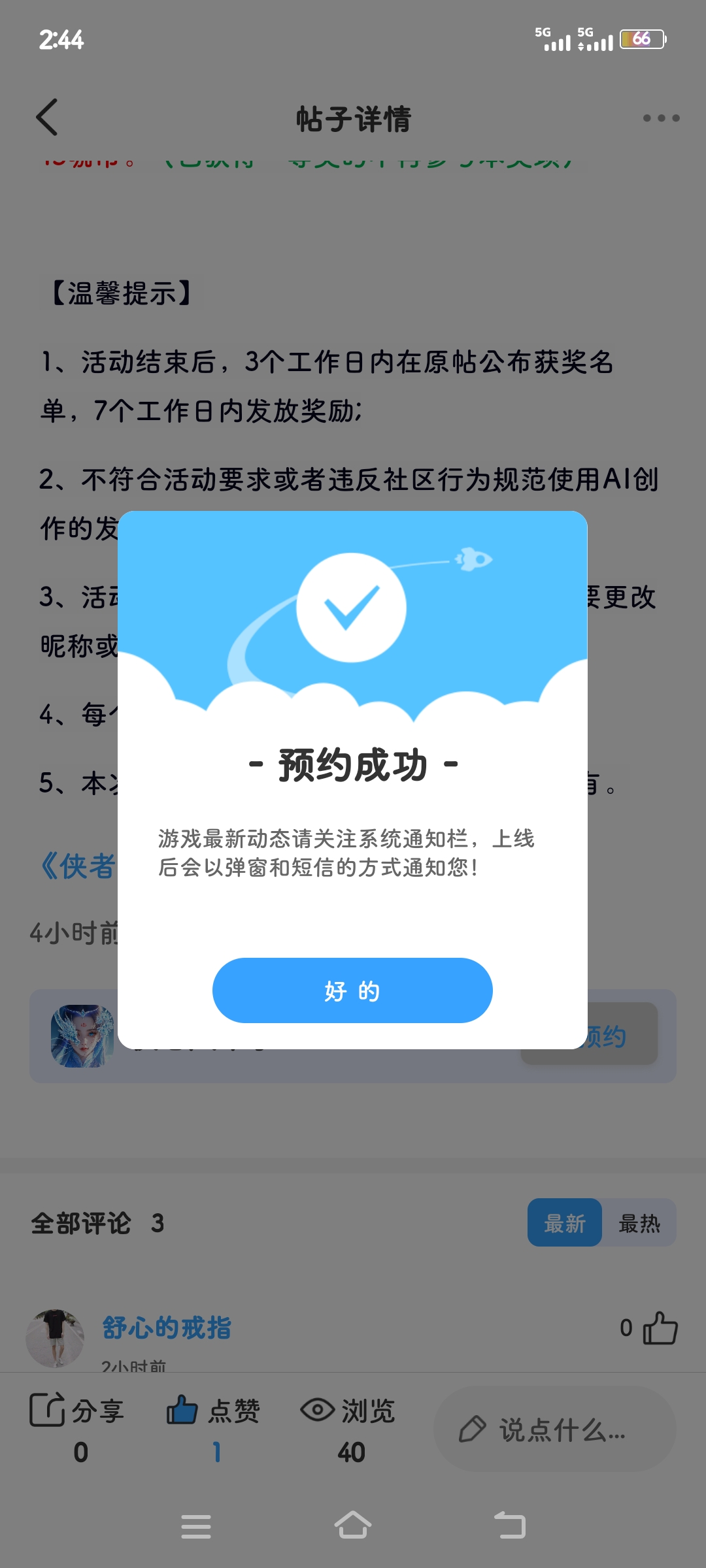The width and height of the screenshot is (706, 1568).
Task: Open the three-dot overflow menu
Action: 661,118
